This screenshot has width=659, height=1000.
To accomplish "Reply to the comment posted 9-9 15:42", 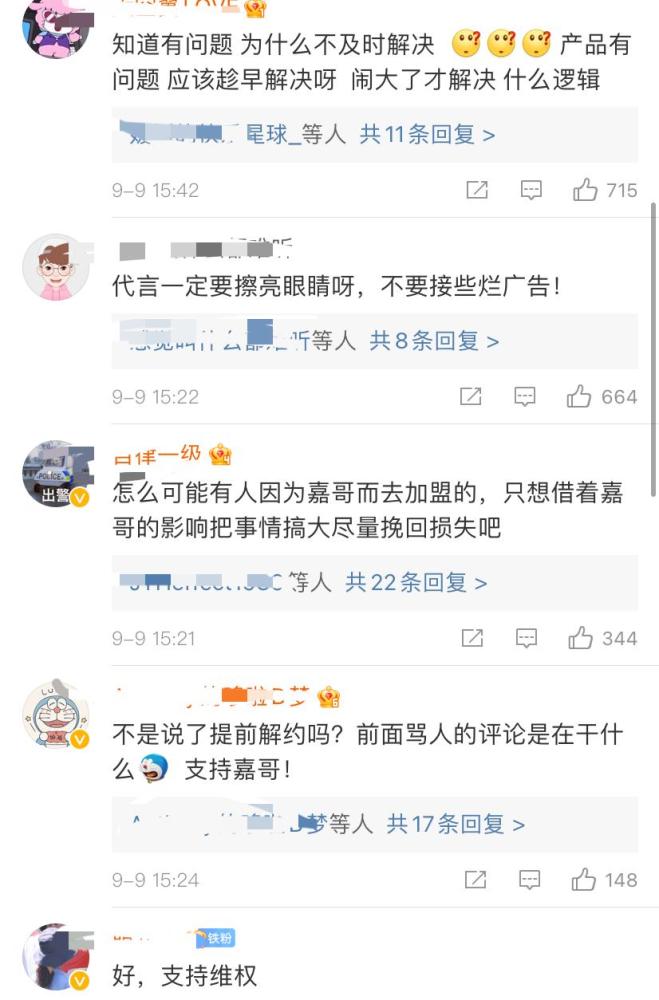I will click(x=531, y=190).
